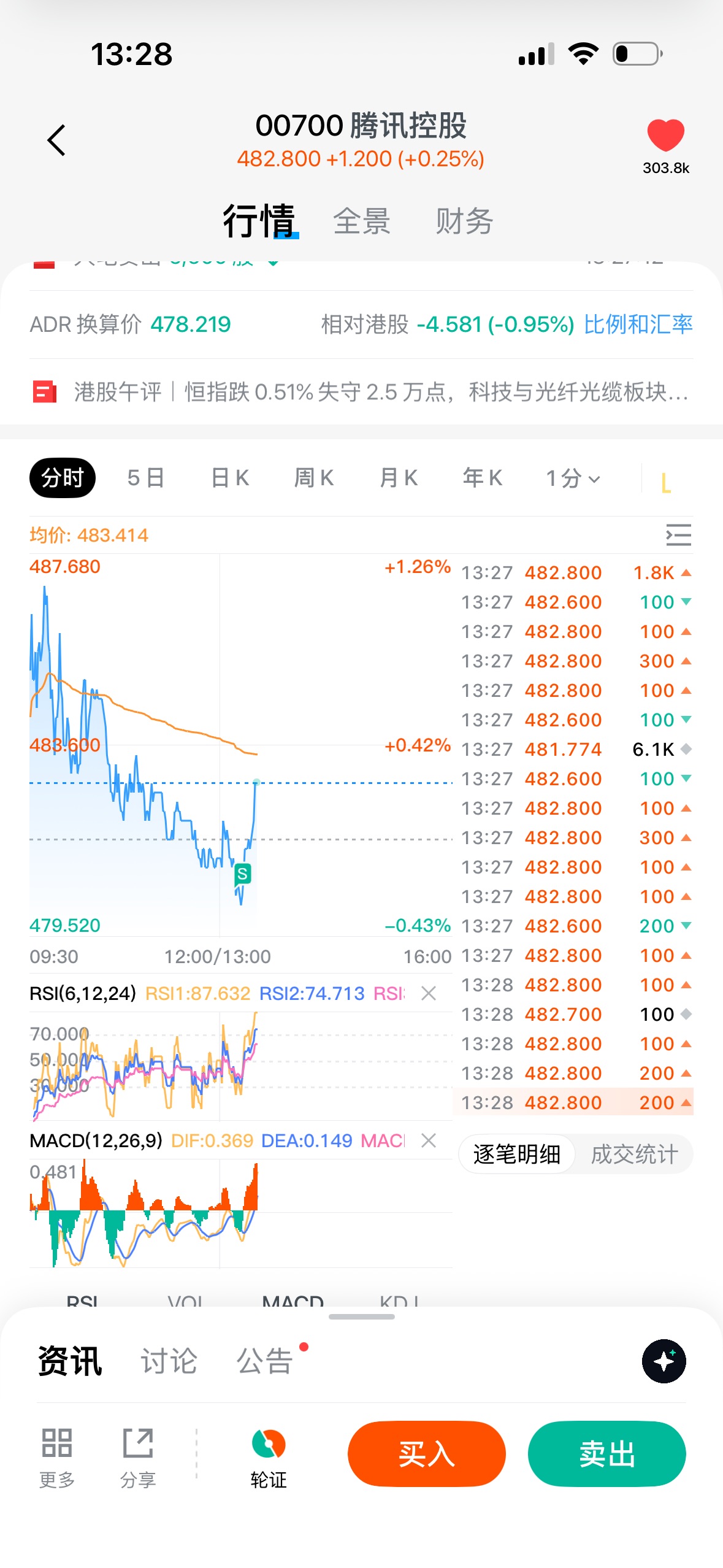Image resolution: width=723 pixels, height=1568 pixels.
Task: Select the 周K chart period
Action: tap(314, 478)
